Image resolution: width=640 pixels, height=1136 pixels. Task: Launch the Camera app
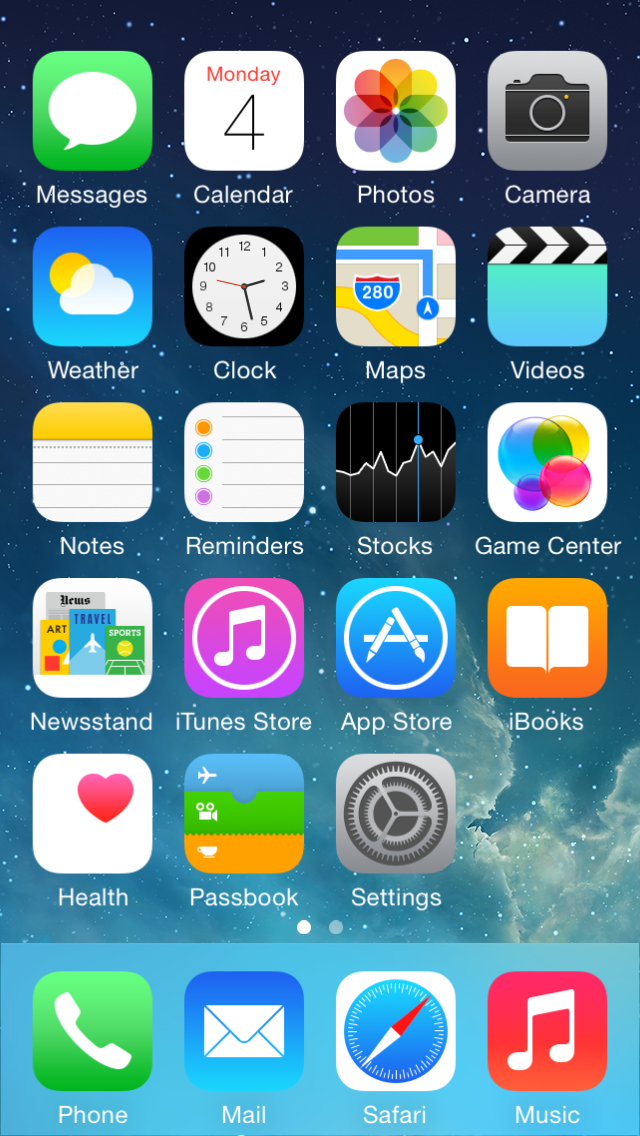point(547,111)
